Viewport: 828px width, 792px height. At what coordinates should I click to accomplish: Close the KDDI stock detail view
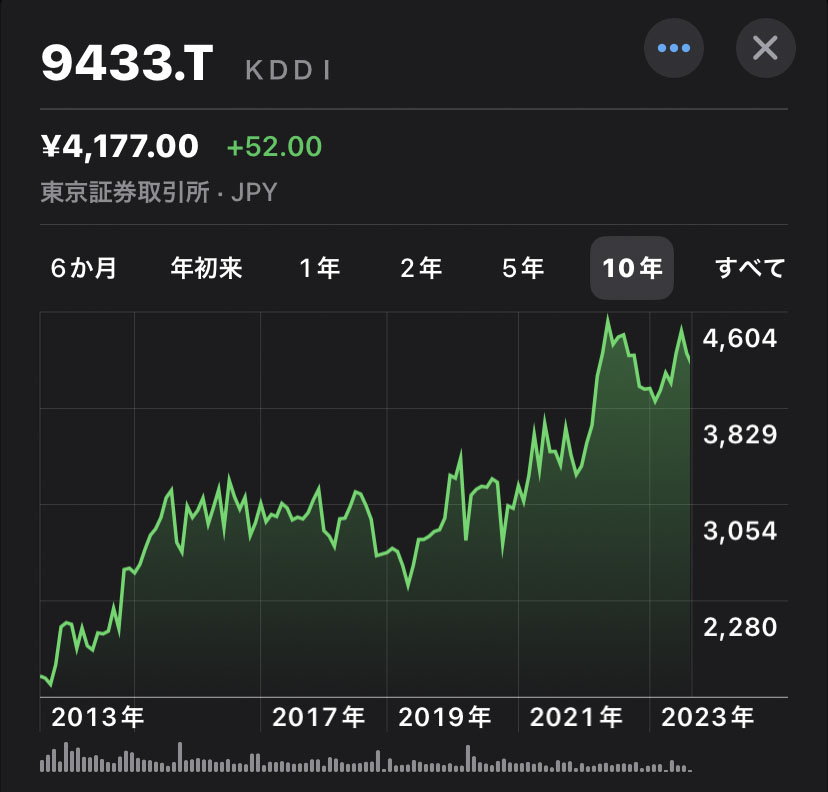765,48
